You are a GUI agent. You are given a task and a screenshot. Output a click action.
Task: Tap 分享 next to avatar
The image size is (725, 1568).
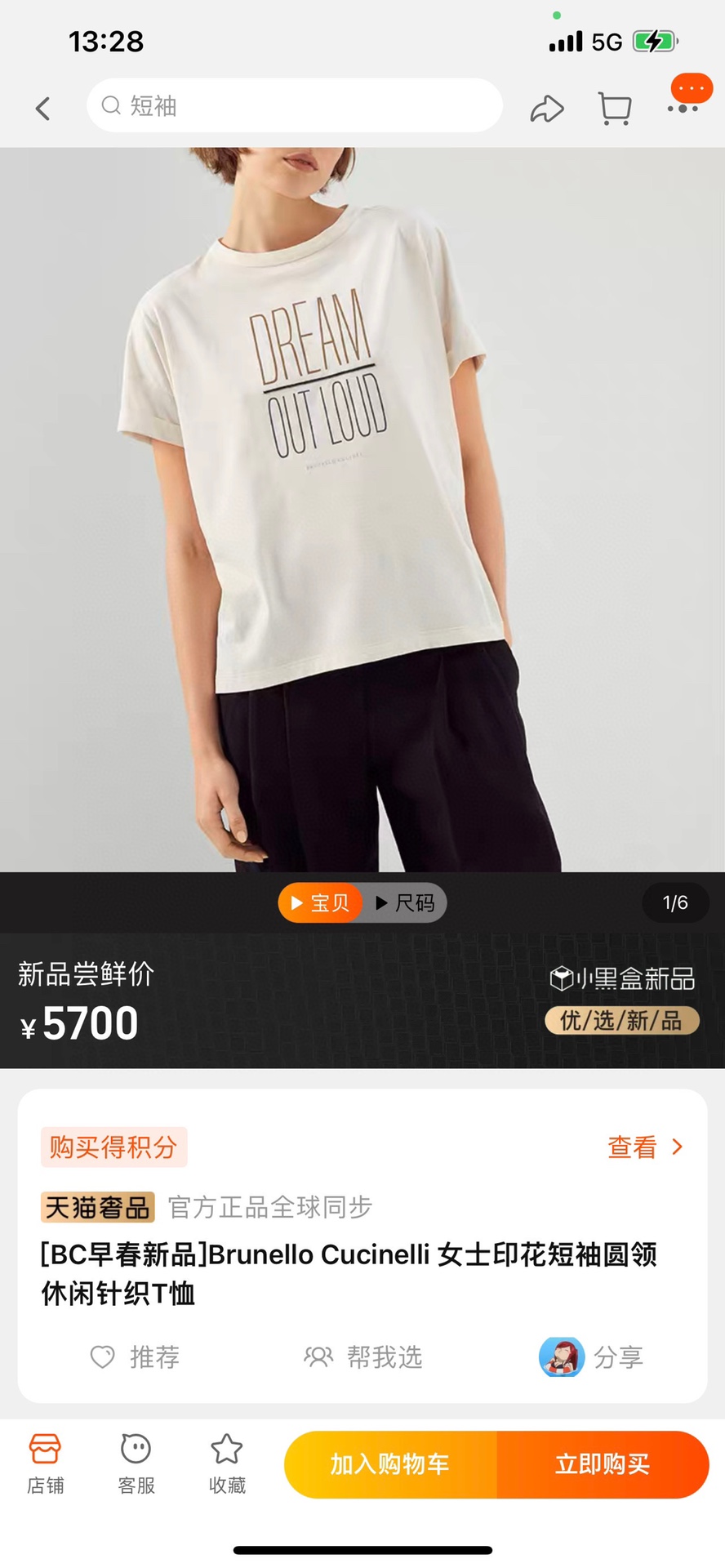tap(592, 1356)
